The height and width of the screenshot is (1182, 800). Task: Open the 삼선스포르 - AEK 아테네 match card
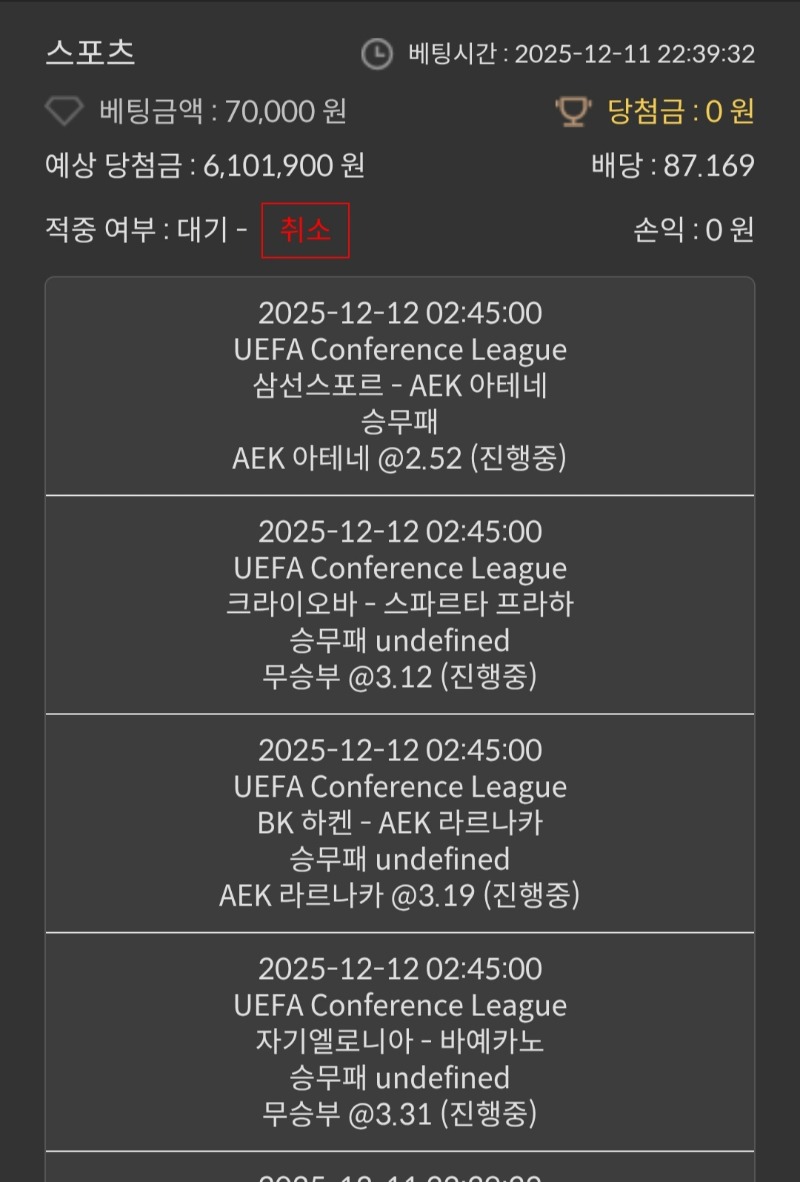click(400, 385)
